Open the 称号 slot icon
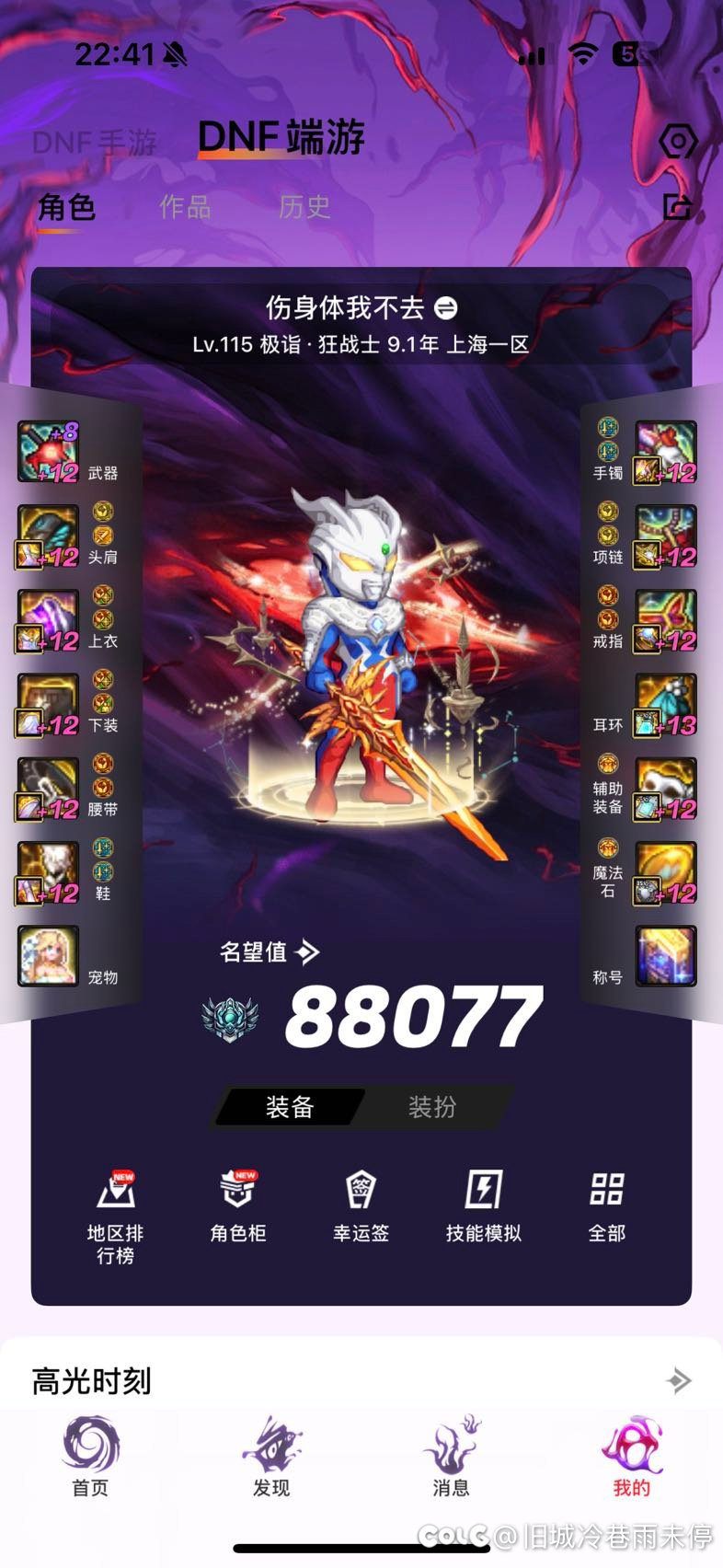The height and width of the screenshot is (1568, 723). coord(666,957)
